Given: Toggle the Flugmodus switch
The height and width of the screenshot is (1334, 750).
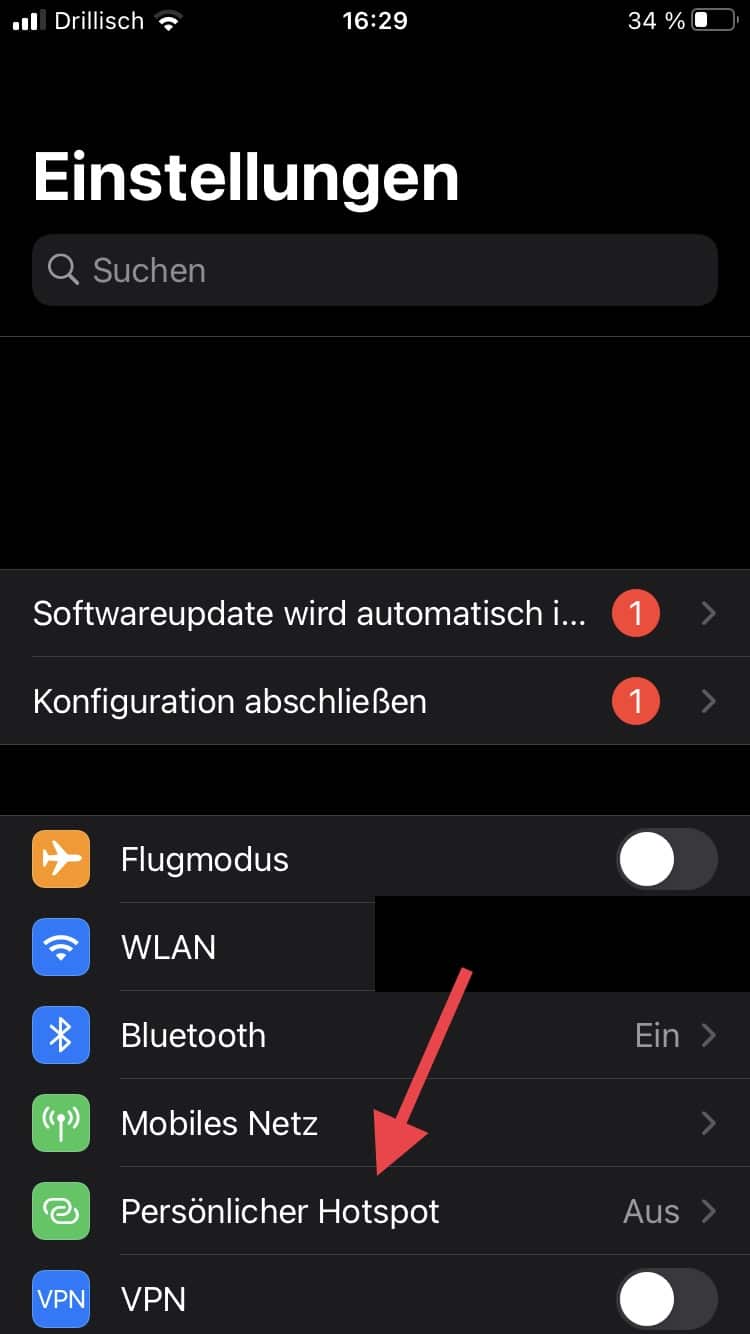Looking at the screenshot, I should 667,860.
